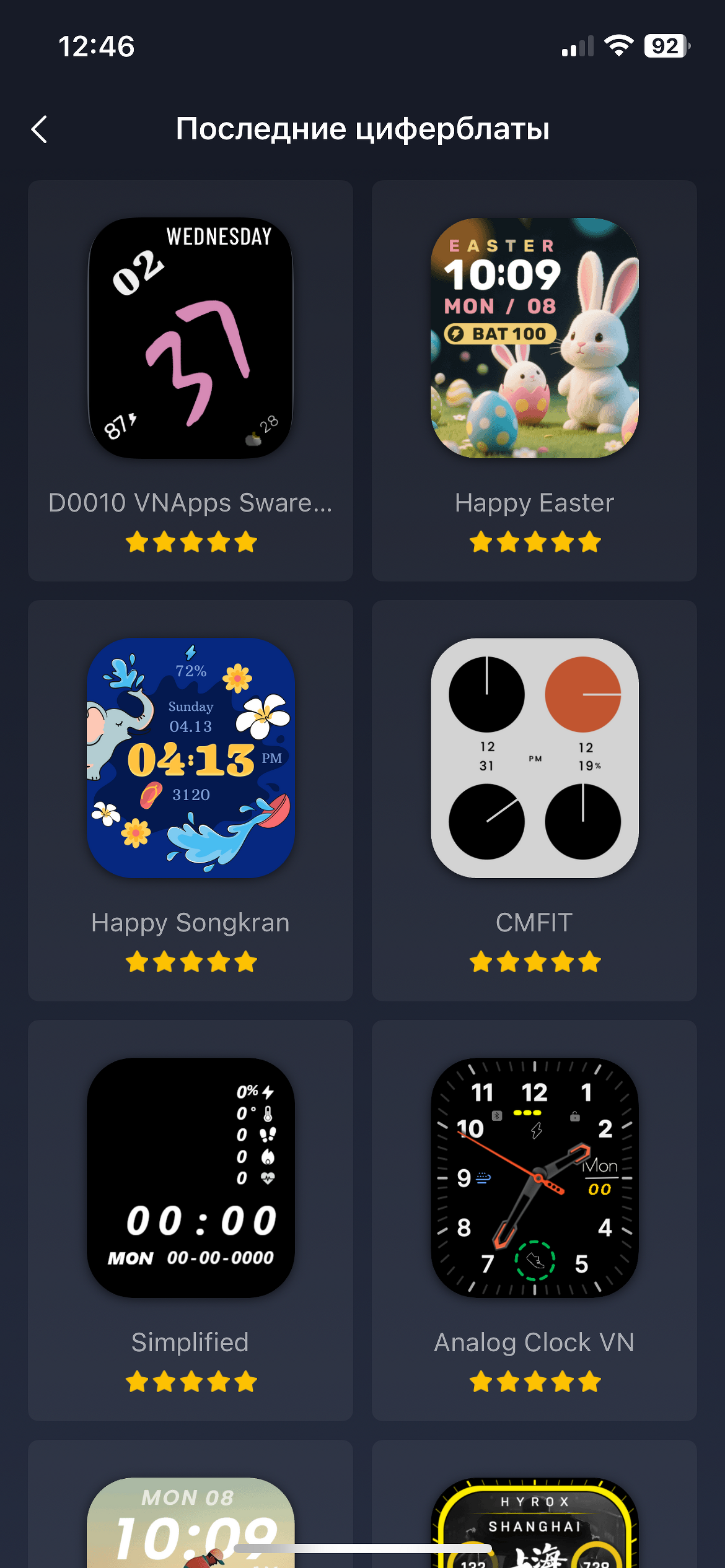View the Simplified watch face
This screenshot has height=1568, width=725.
(190, 1178)
